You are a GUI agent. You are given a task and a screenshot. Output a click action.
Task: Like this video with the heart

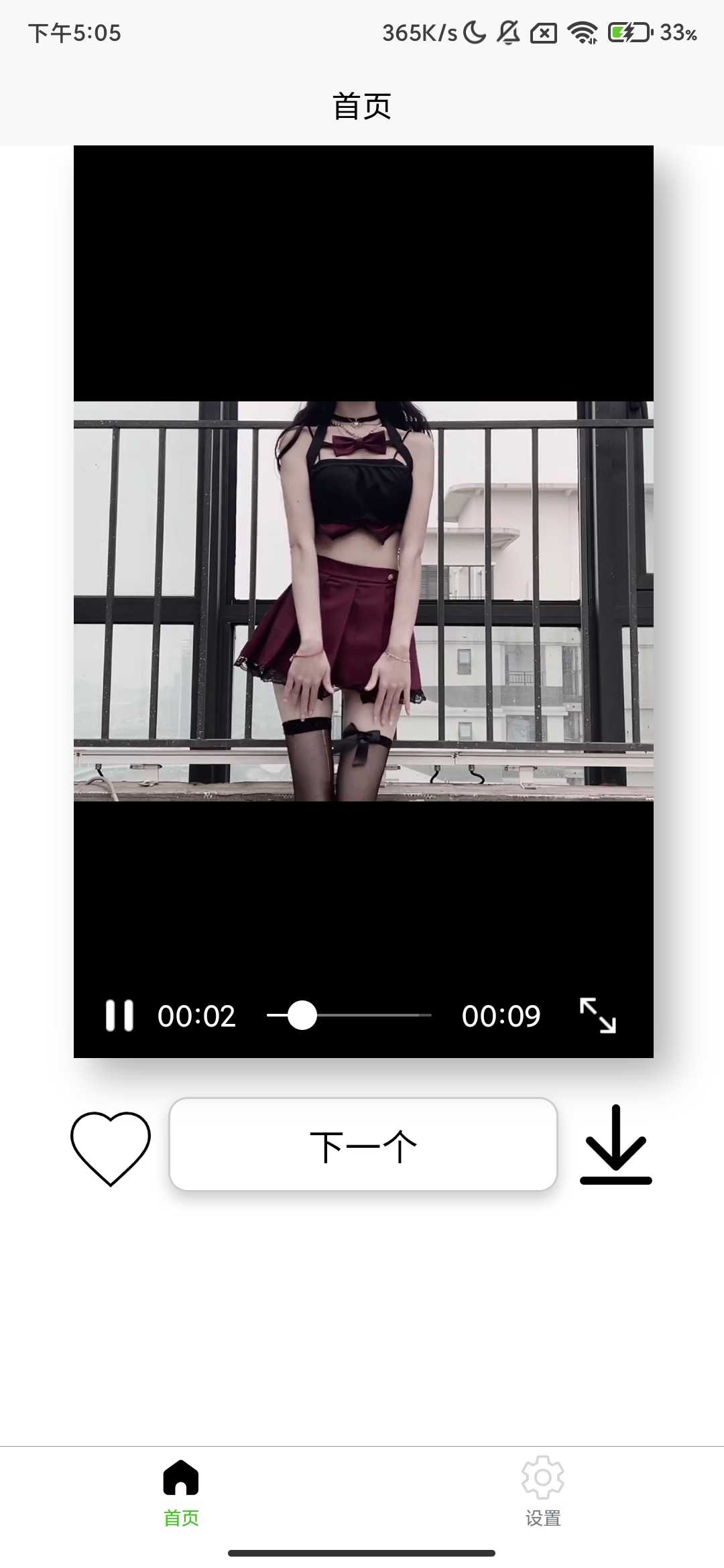click(x=111, y=1147)
